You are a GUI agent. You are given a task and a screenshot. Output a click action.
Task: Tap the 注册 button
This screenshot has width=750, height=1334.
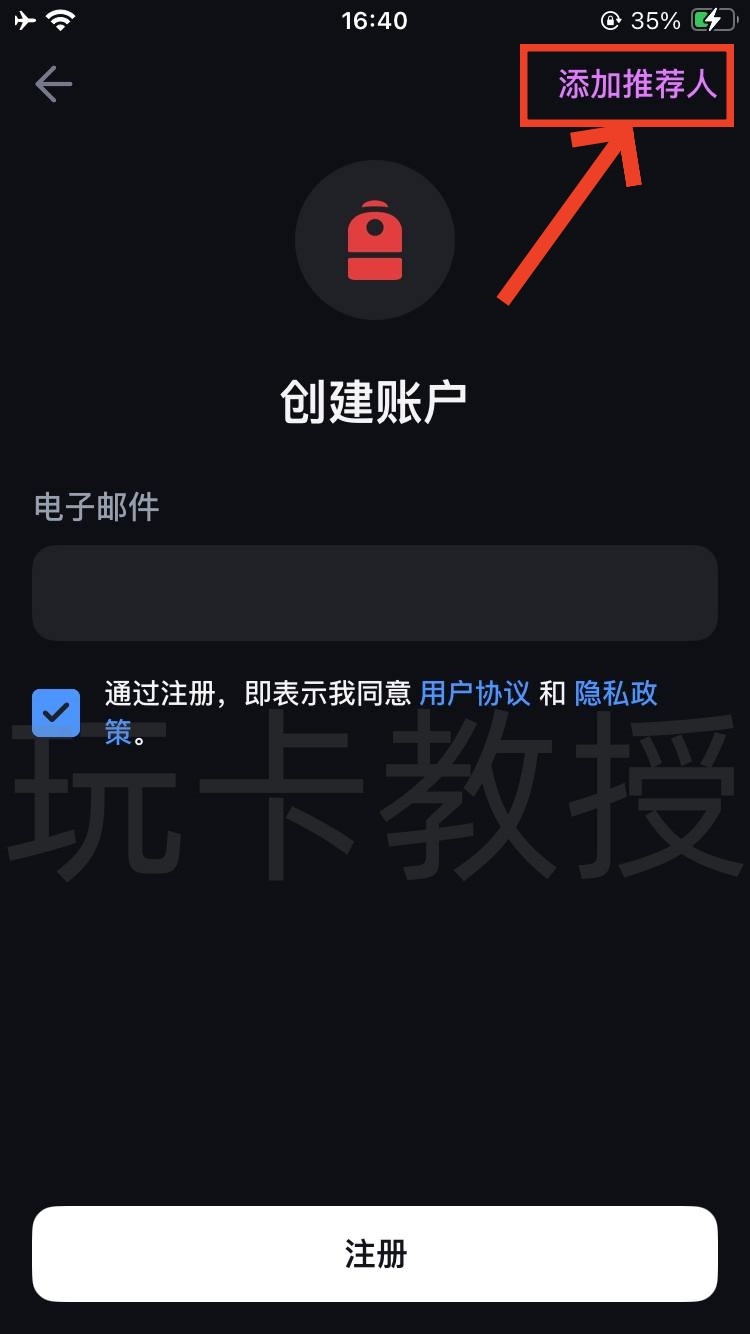(x=375, y=1254)
